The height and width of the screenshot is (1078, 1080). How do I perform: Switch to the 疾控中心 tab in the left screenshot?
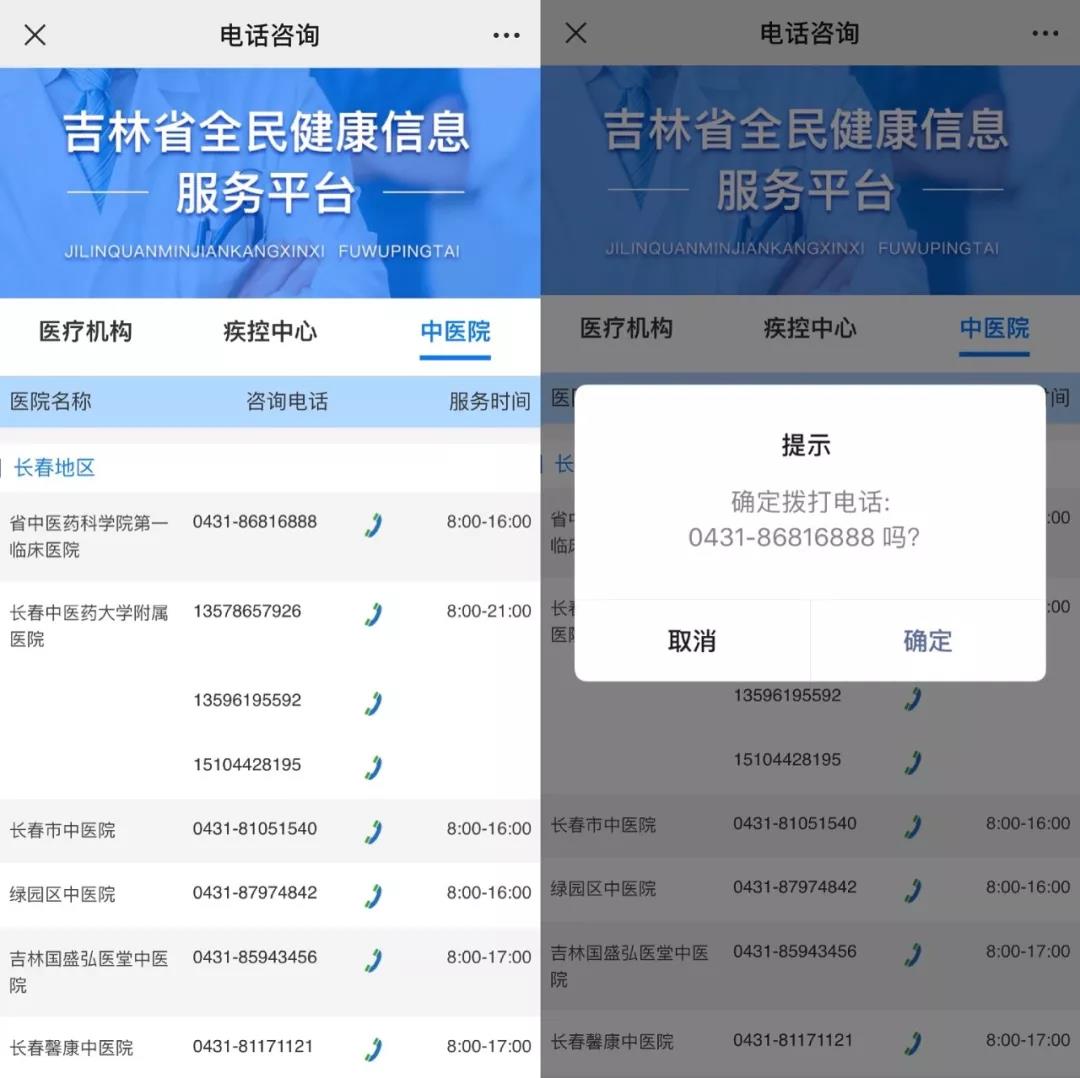point(270,332)
